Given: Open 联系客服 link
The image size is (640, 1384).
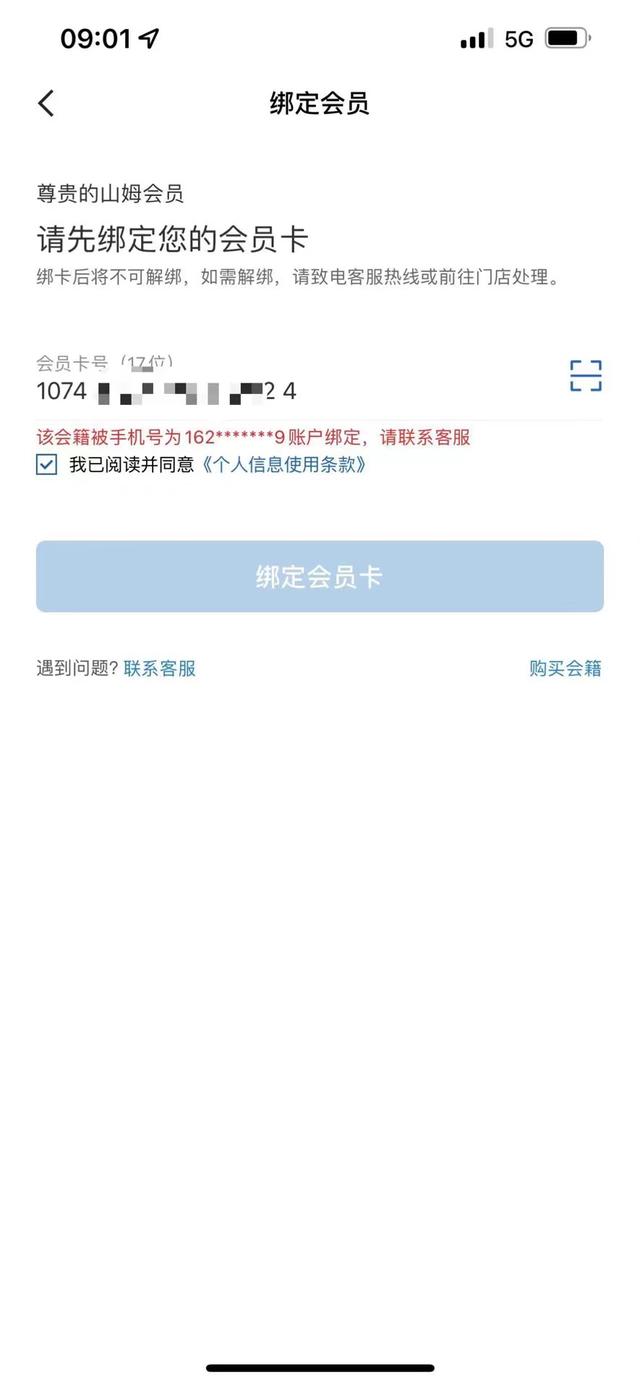Looking at the screenshot, I should [160, 669].
